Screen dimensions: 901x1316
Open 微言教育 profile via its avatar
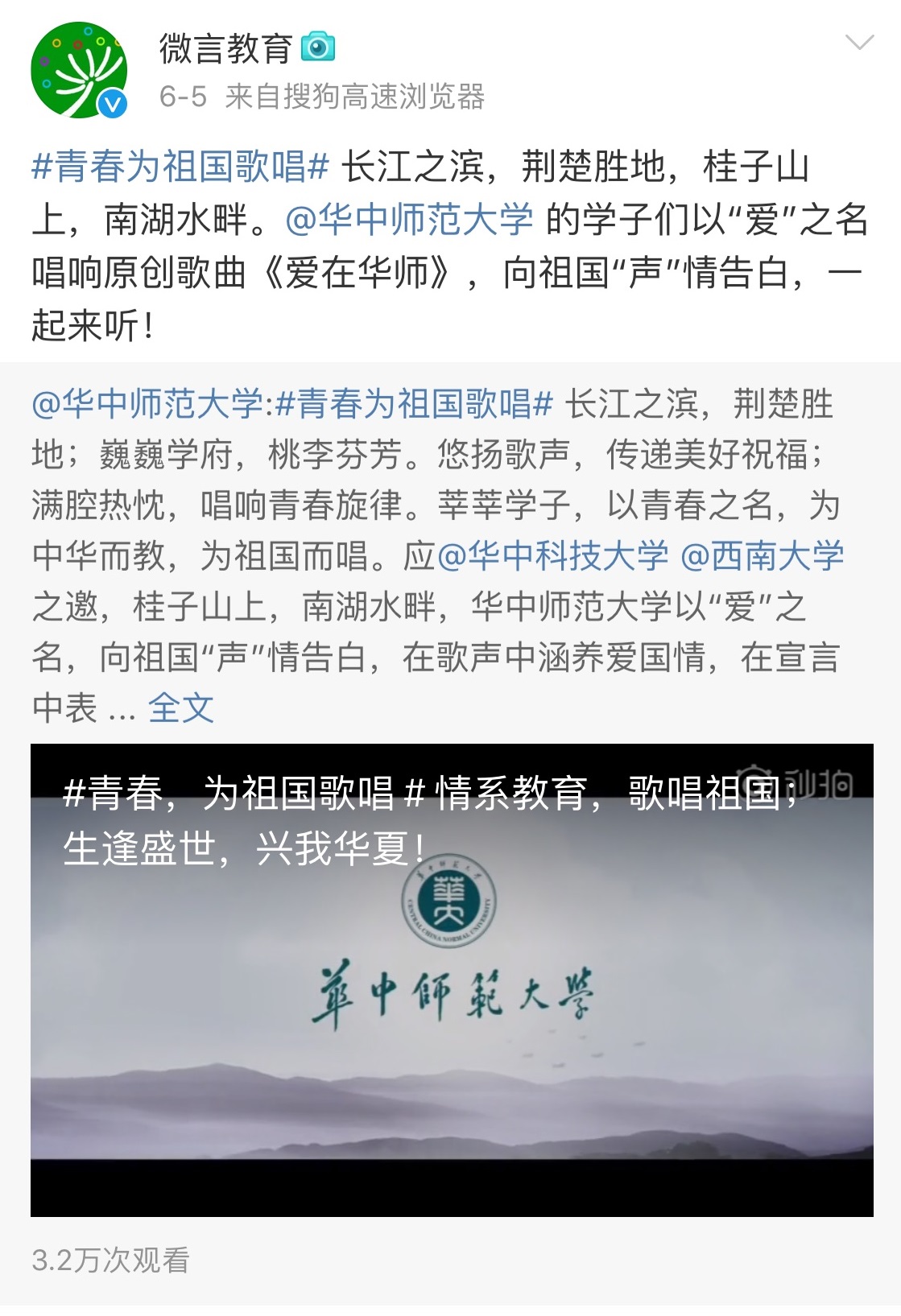pyautogui.click(x=79, y=70)
